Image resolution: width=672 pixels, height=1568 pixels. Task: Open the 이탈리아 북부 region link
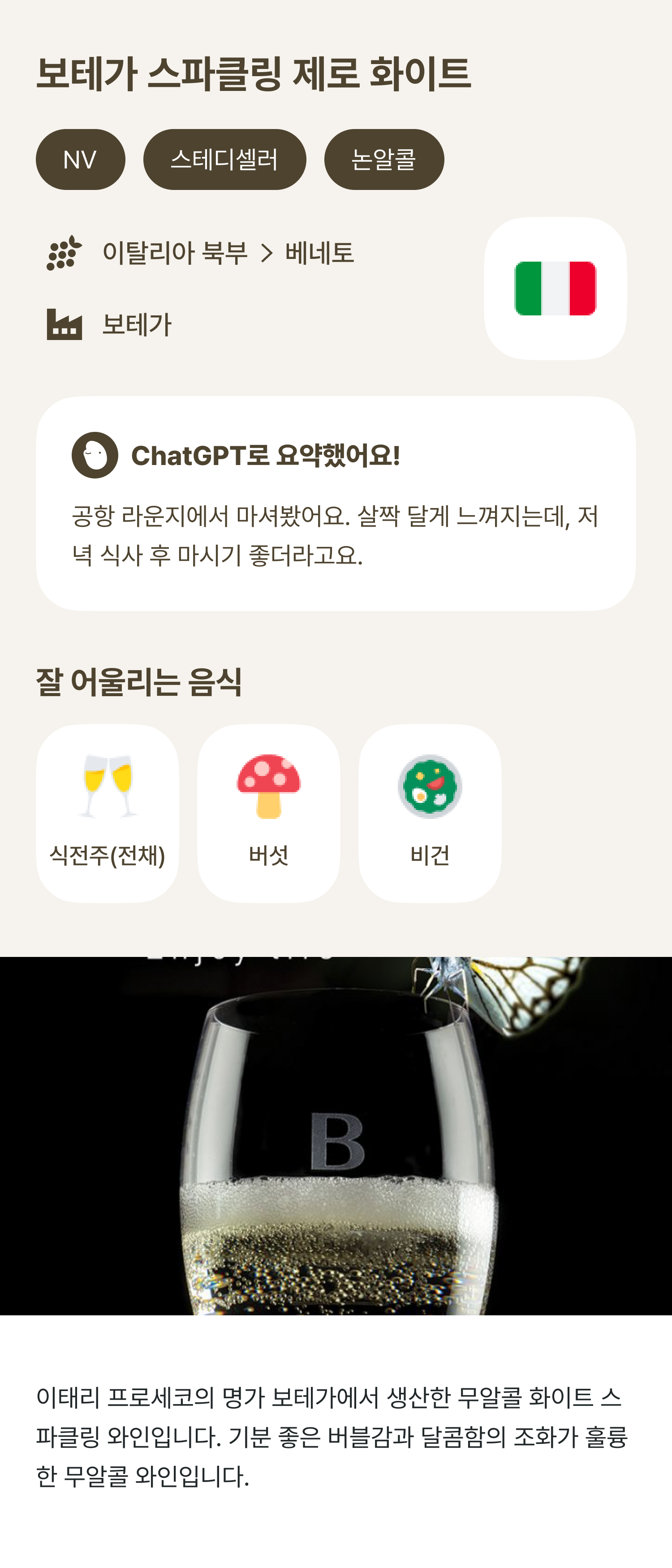(175, 253)
